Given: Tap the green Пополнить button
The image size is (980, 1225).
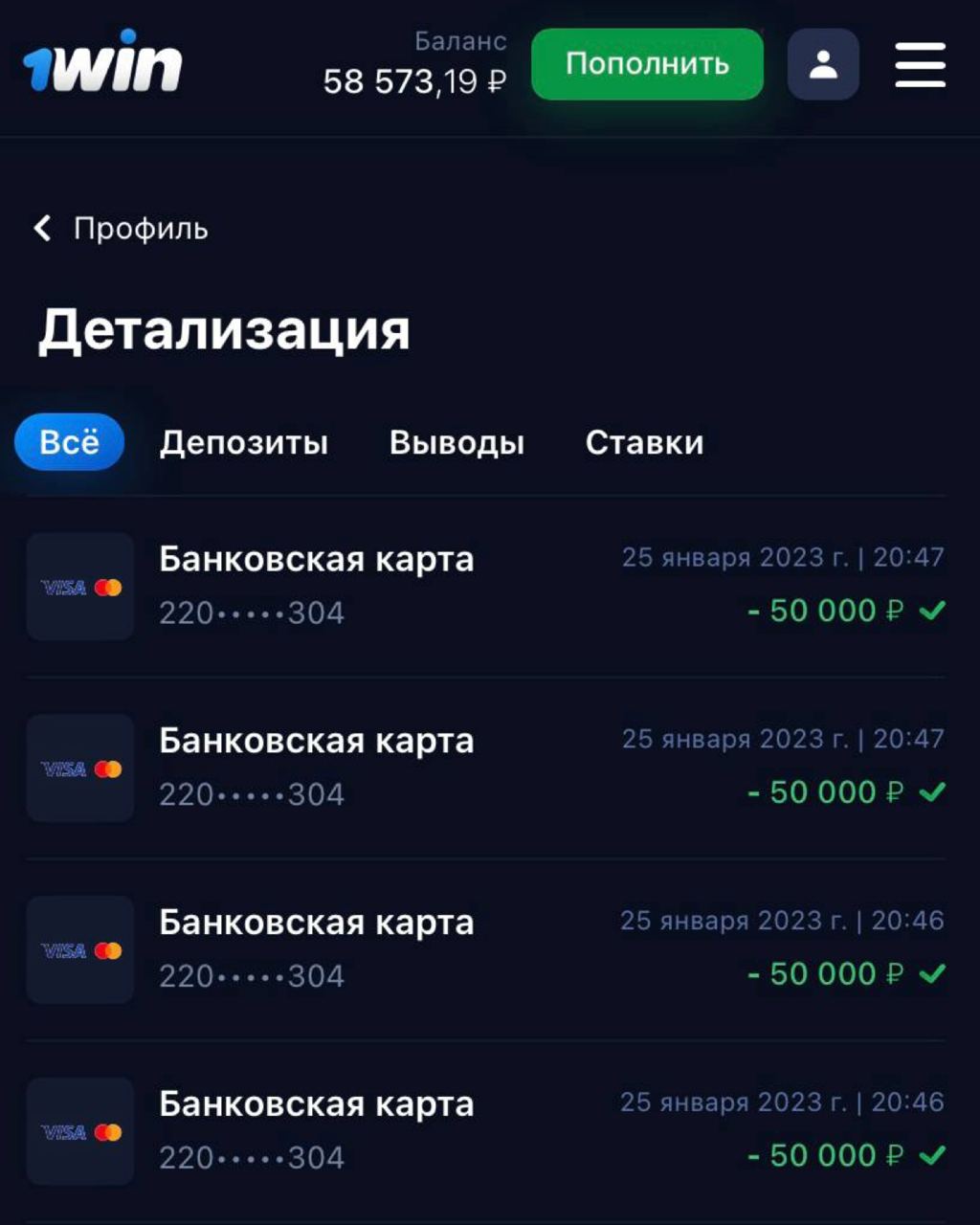Looking at the screenshot, I should pos(647,64).
